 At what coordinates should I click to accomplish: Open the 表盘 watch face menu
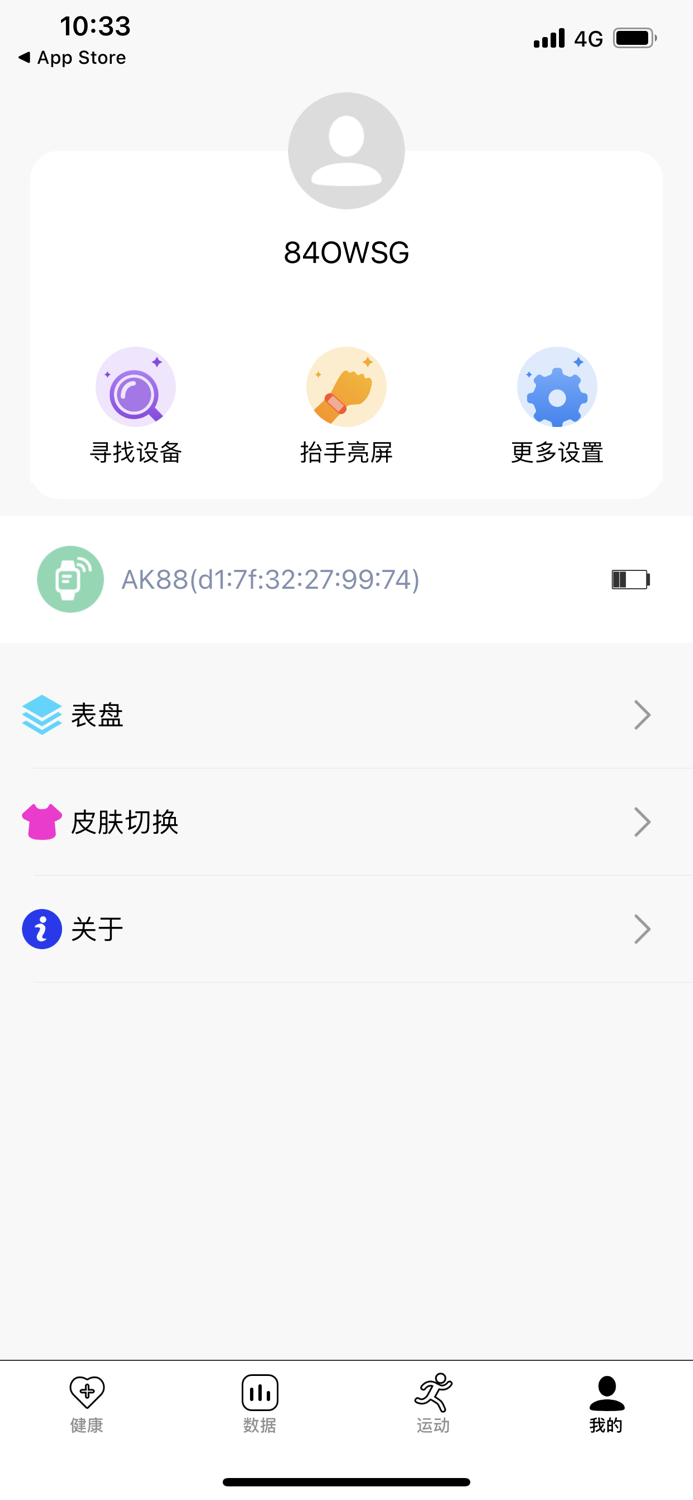tap(346, 715)
